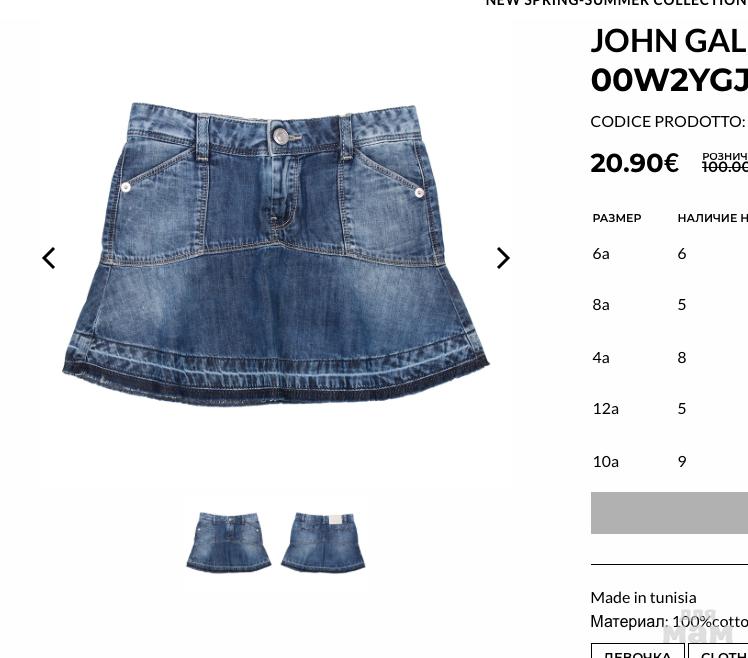This screenshot has height=658, width=748.
Task: Open the CLOTH tag
Action: (x=722, y=653)
